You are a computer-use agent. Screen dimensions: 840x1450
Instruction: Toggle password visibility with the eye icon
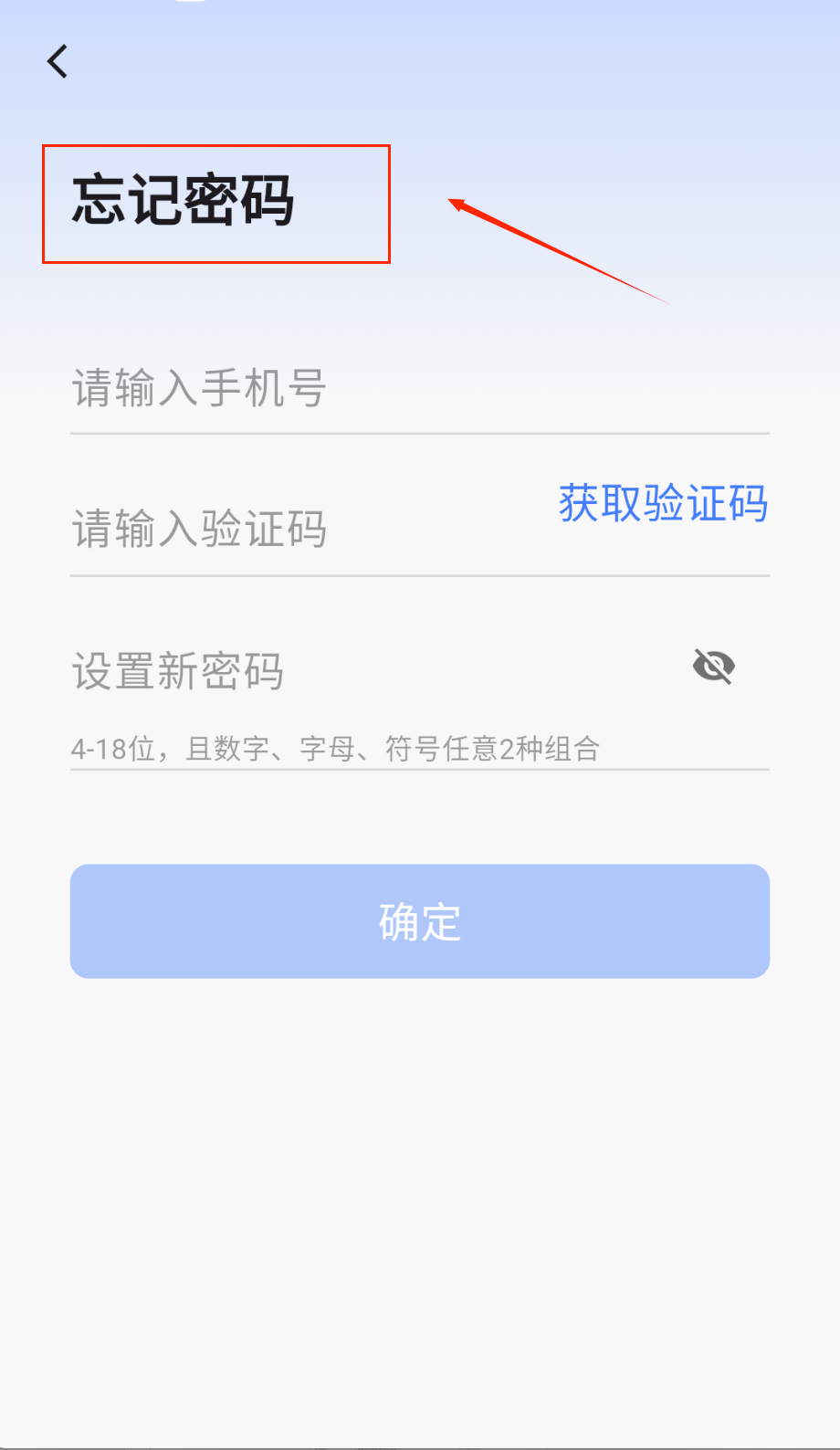[713, 666]
